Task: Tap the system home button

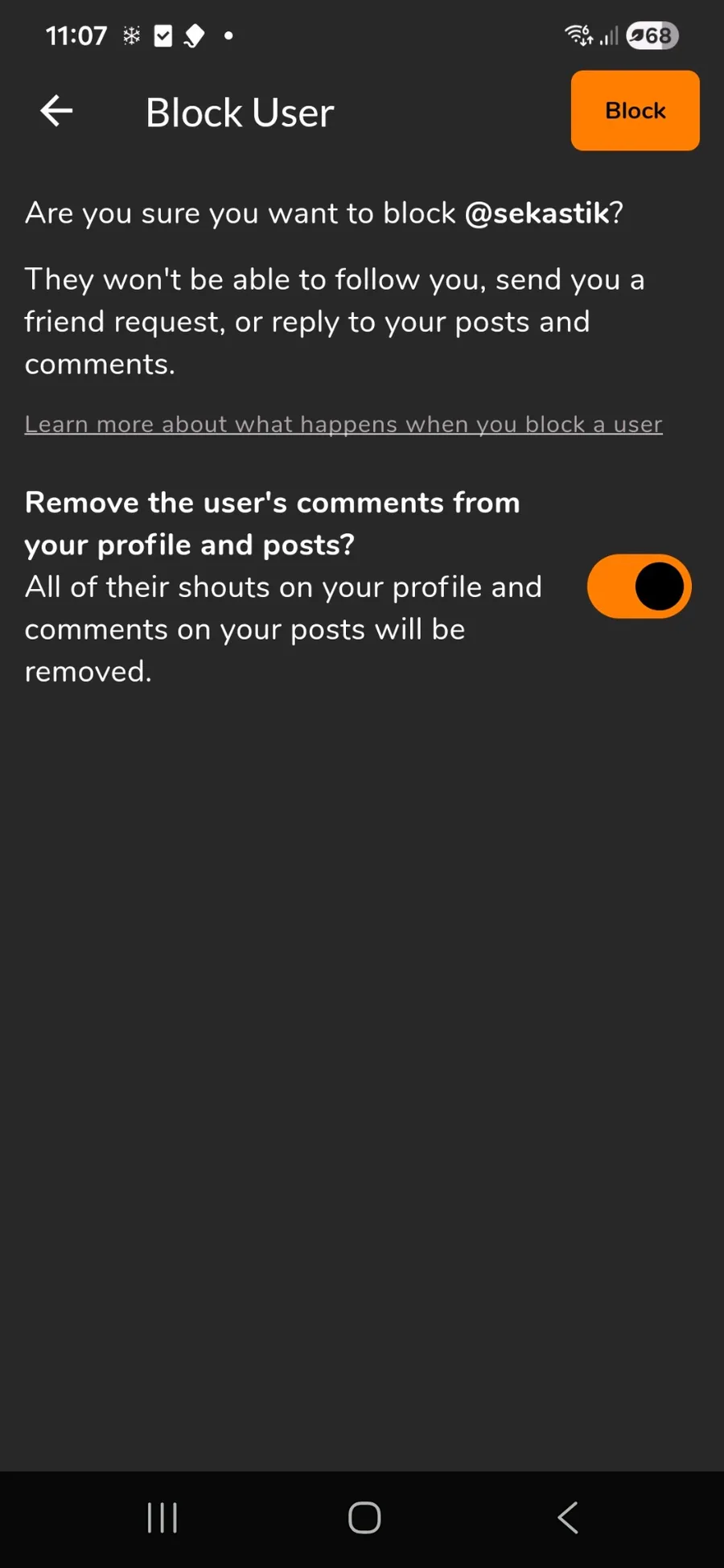Action: click(364, 1518)
